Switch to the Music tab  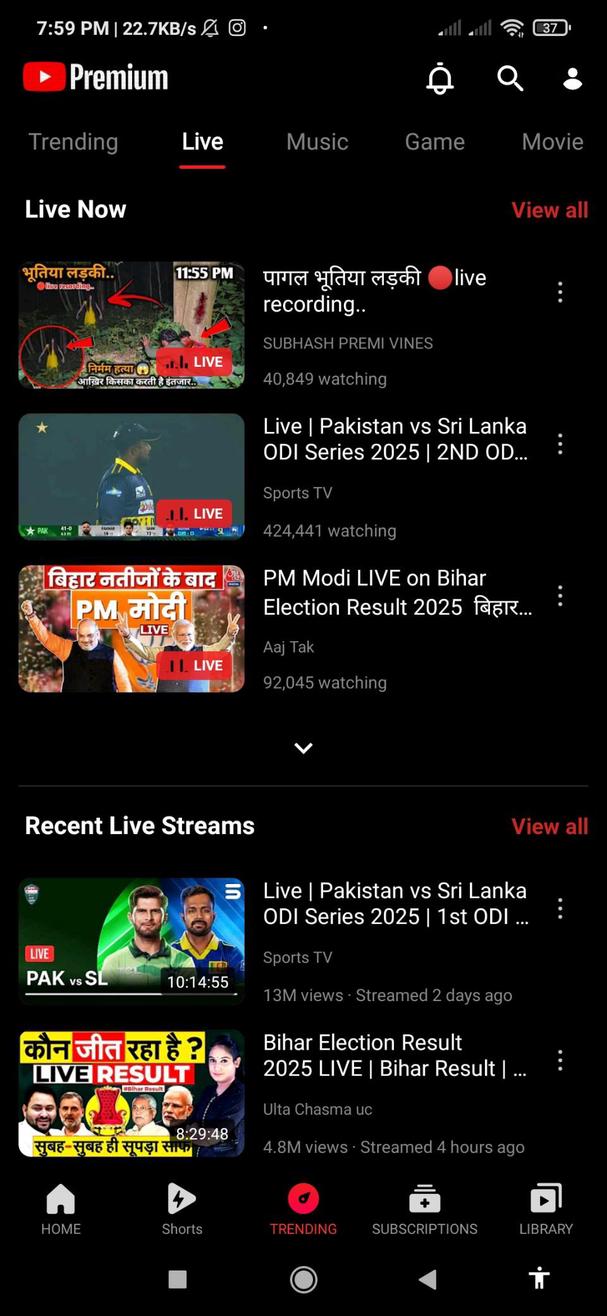[x=317, y=142]
